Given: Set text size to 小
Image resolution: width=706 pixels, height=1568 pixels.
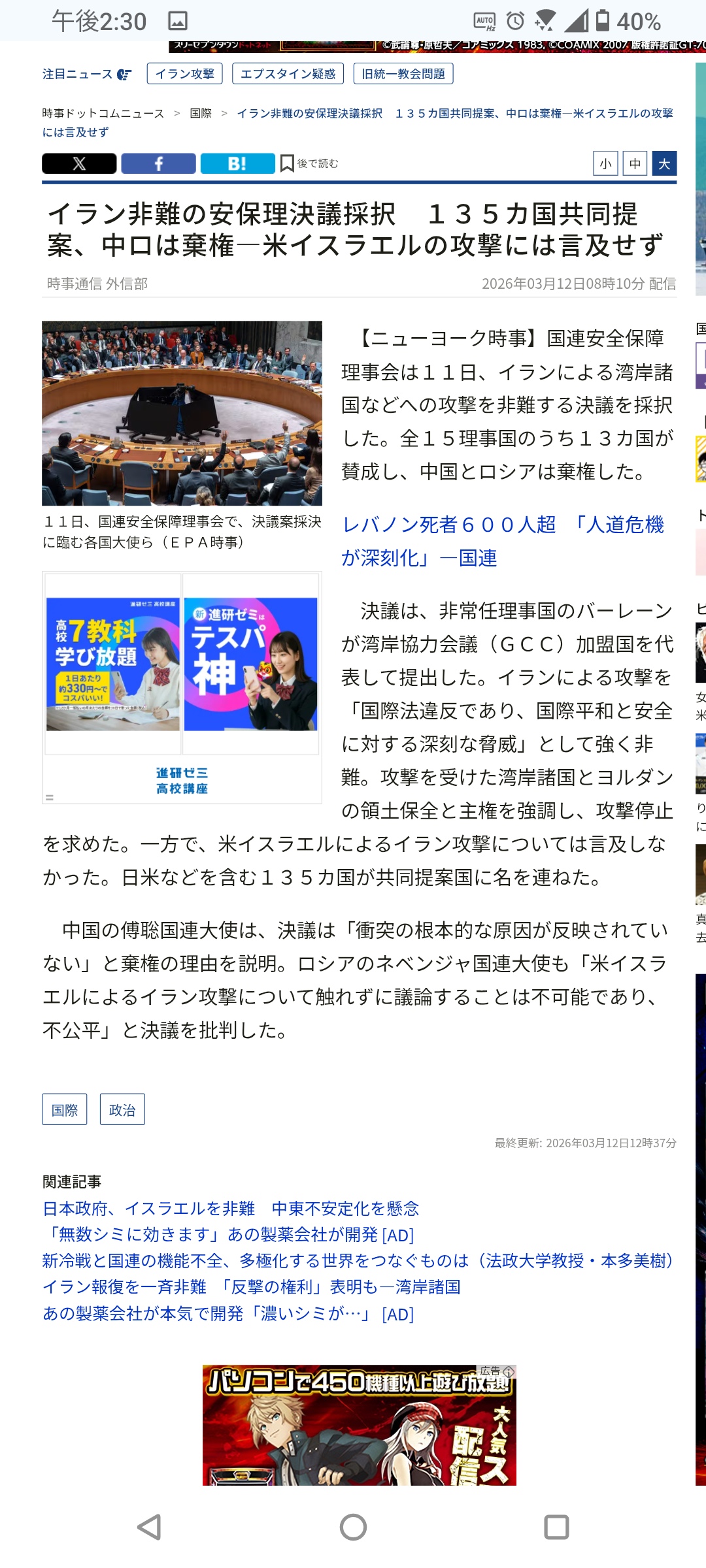Looking at the screenshot, I should click(x=605, y=163).
